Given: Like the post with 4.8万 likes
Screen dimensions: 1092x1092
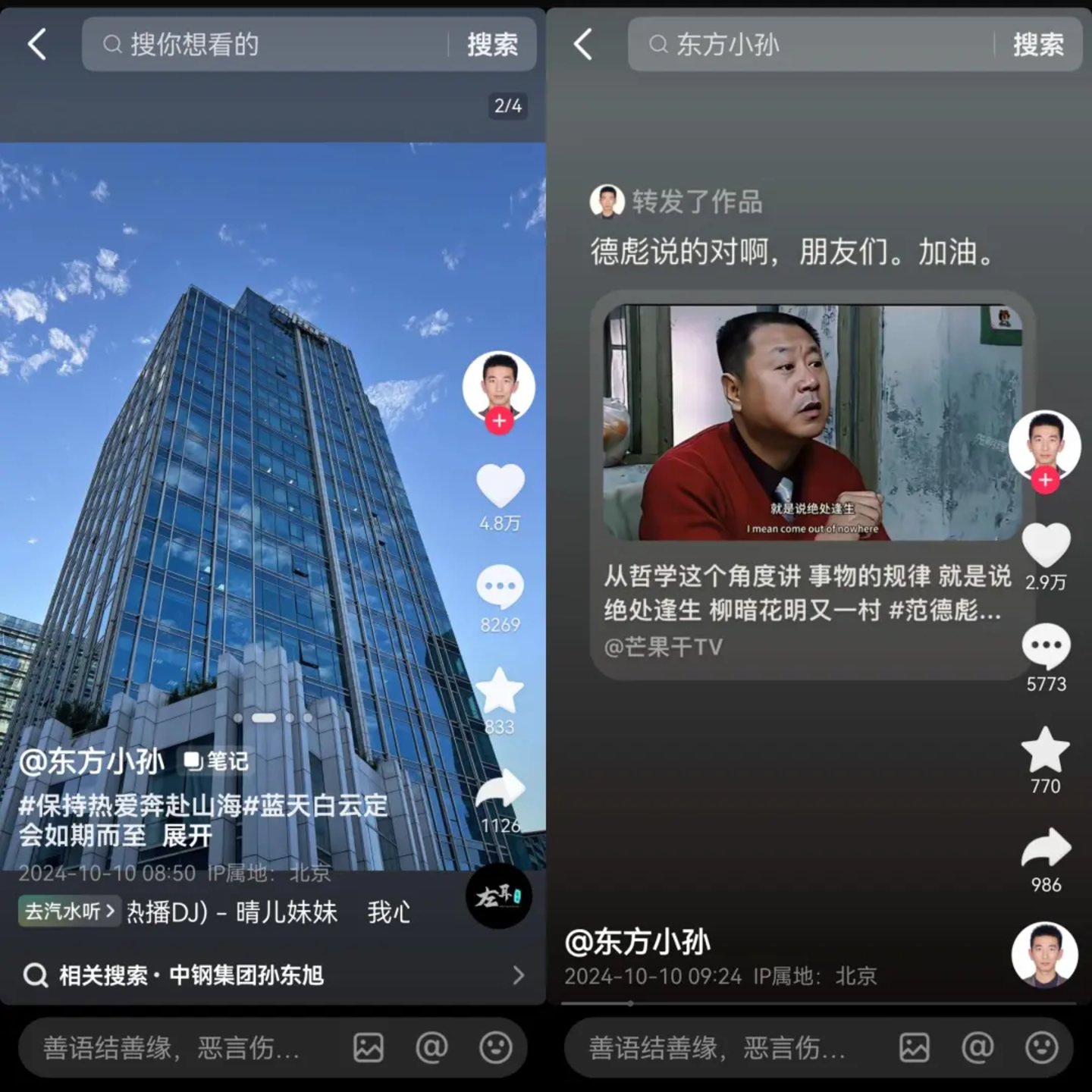Looking at the screenshot, I should click(x=500, y=485).
